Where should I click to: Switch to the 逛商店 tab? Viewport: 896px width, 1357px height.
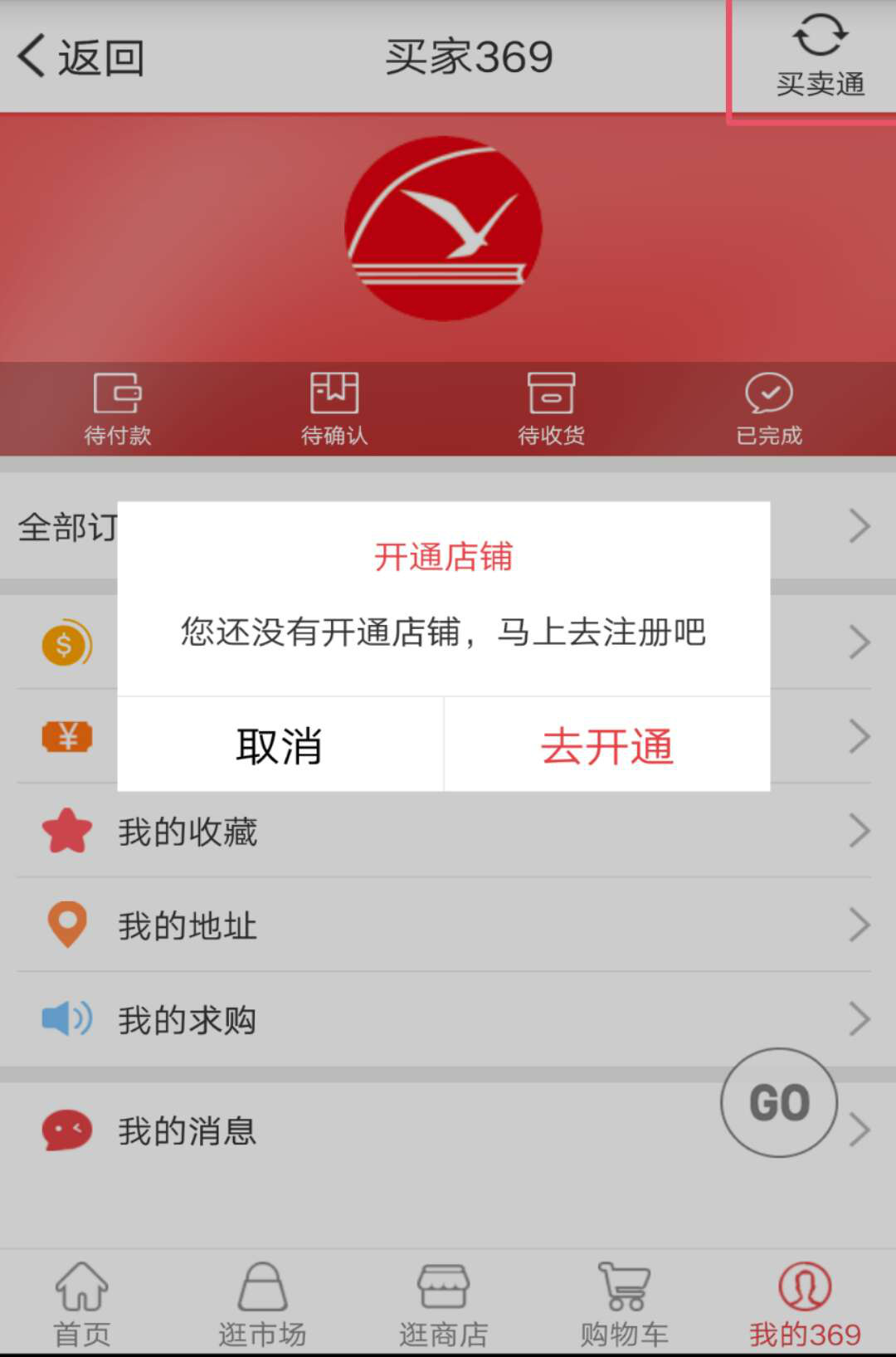(x=443, y=1303)
